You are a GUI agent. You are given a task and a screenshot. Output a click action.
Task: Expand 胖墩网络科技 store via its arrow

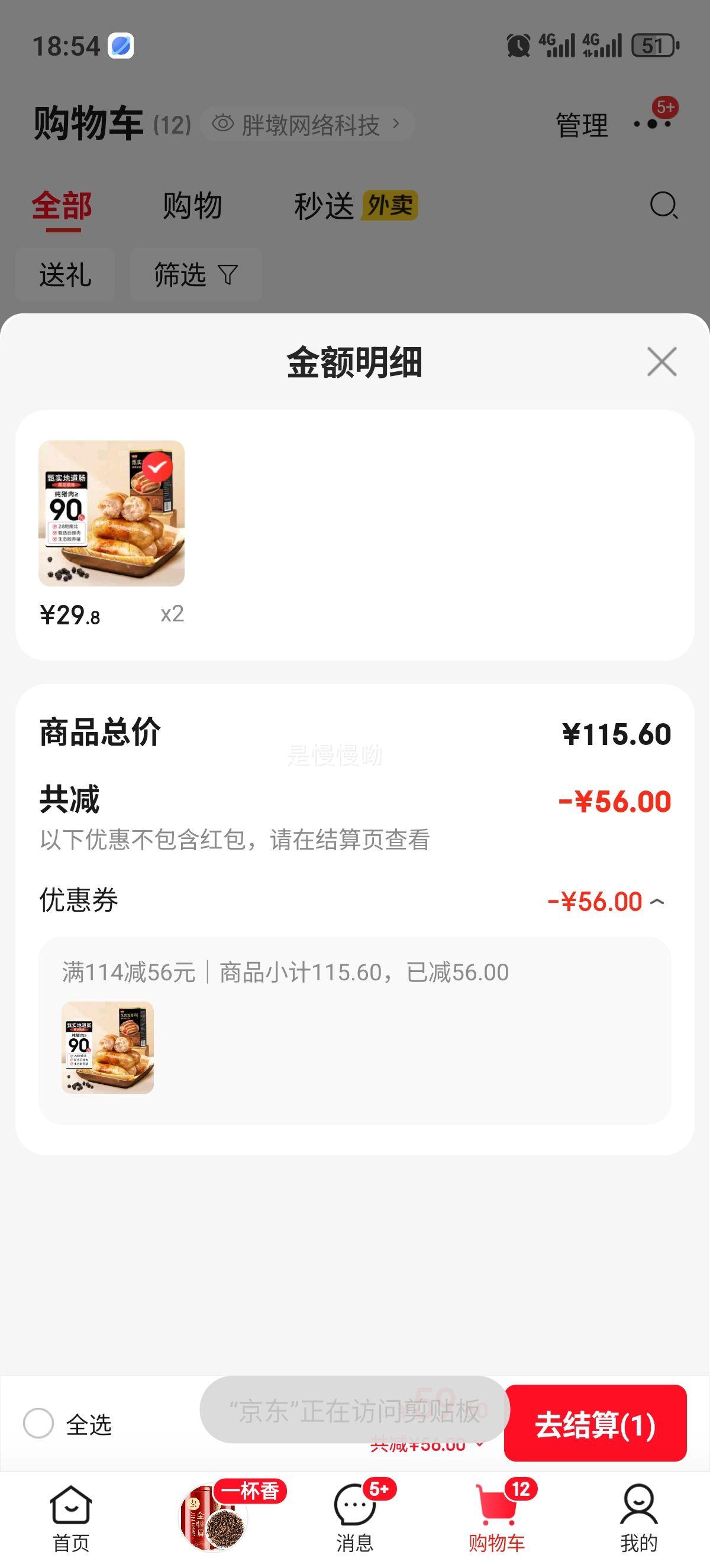(396, 124)
